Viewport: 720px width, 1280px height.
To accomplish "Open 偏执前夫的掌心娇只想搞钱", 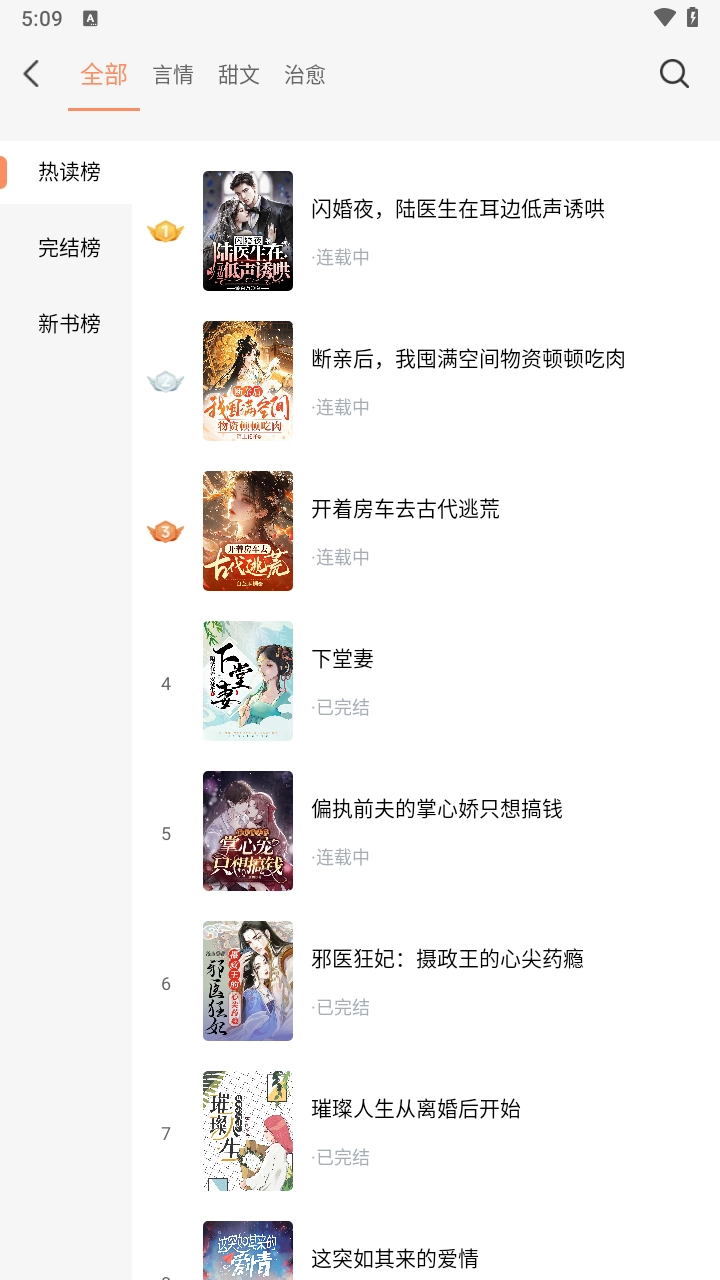I will [x=437, y=809].
